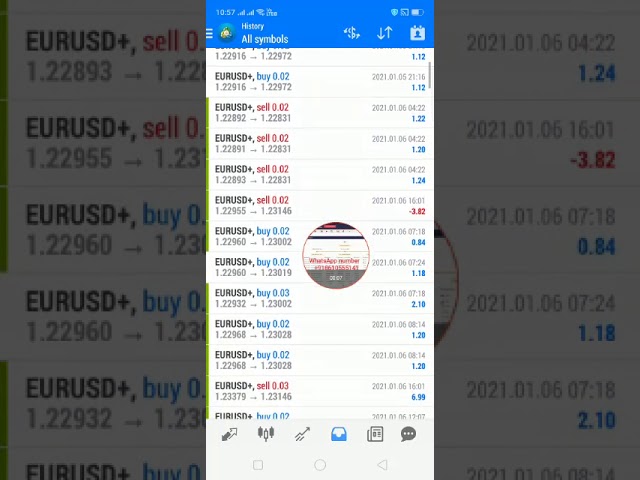Open the calendar date range picker
The width and height of the screenshot is (640, 480).
[417, 33]
